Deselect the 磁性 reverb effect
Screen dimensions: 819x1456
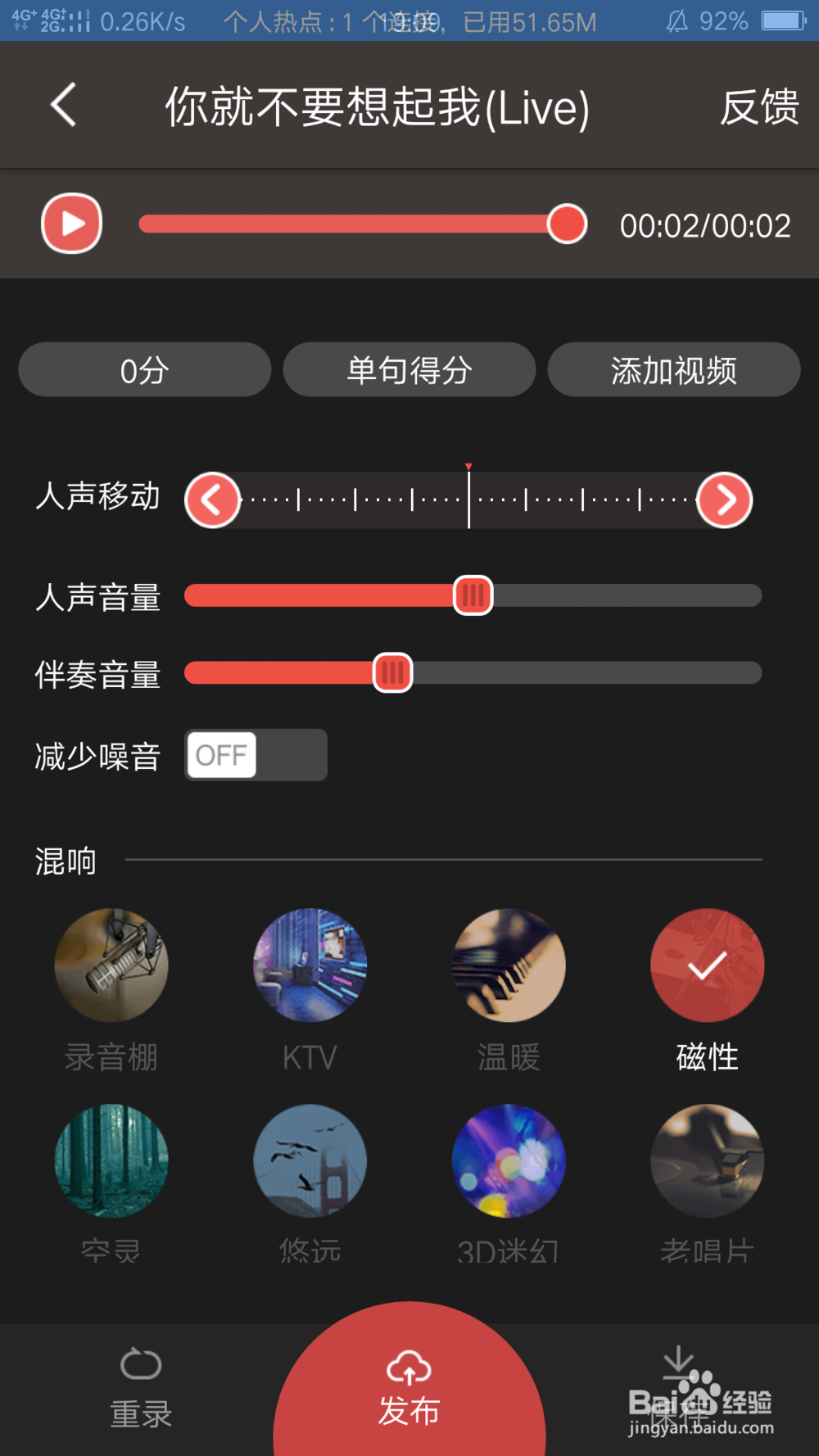[707, 965]
